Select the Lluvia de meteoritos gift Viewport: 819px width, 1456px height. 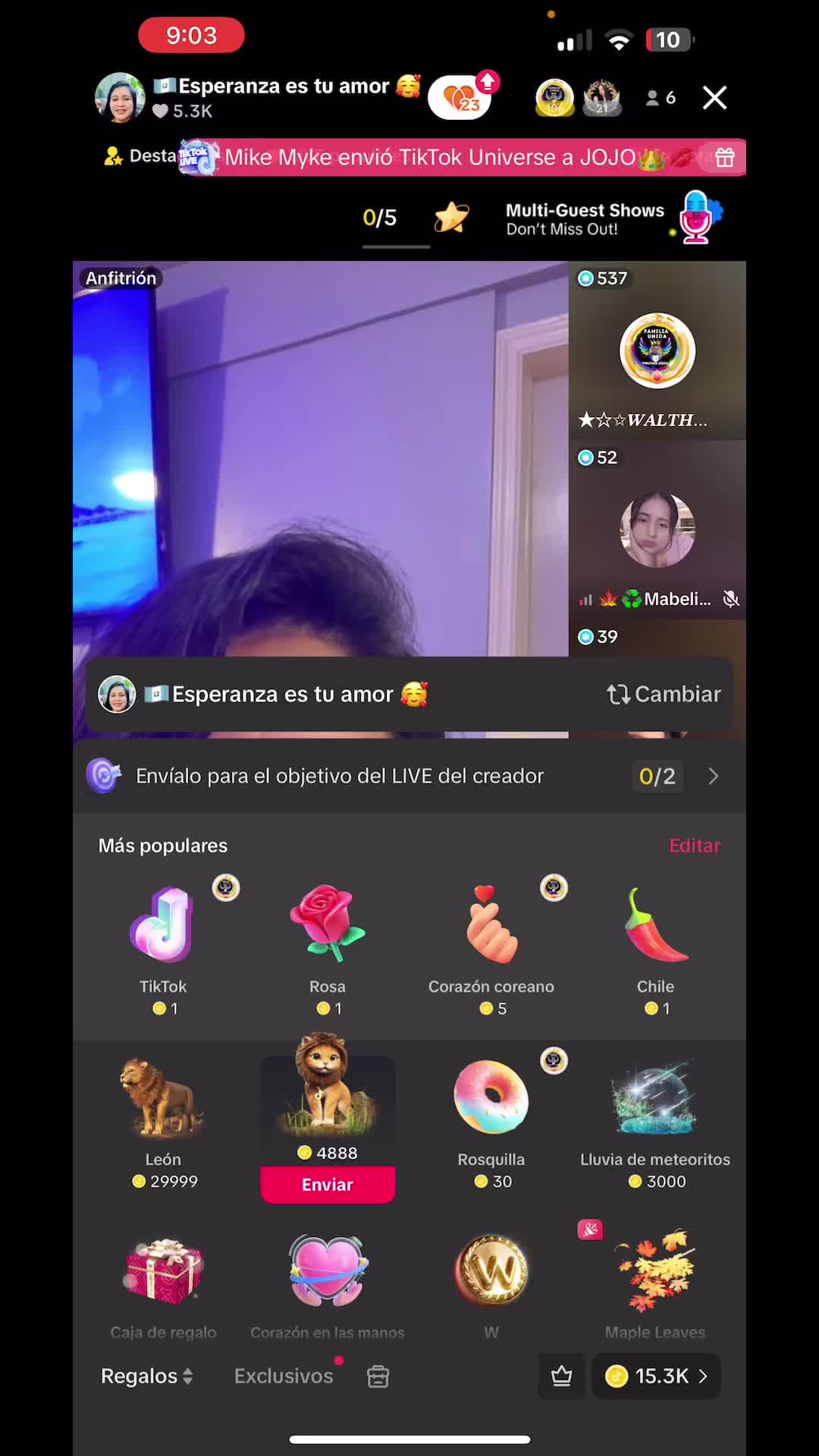[x=655, y=1115]
